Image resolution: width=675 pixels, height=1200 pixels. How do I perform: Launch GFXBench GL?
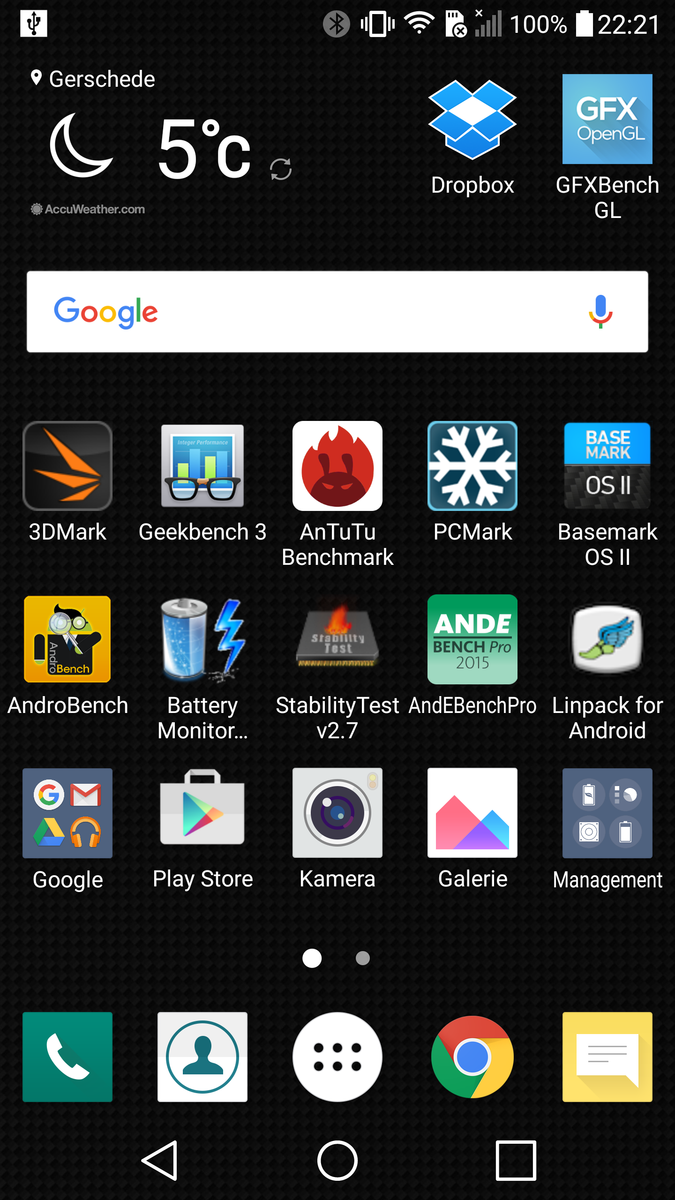coord(607,120)
